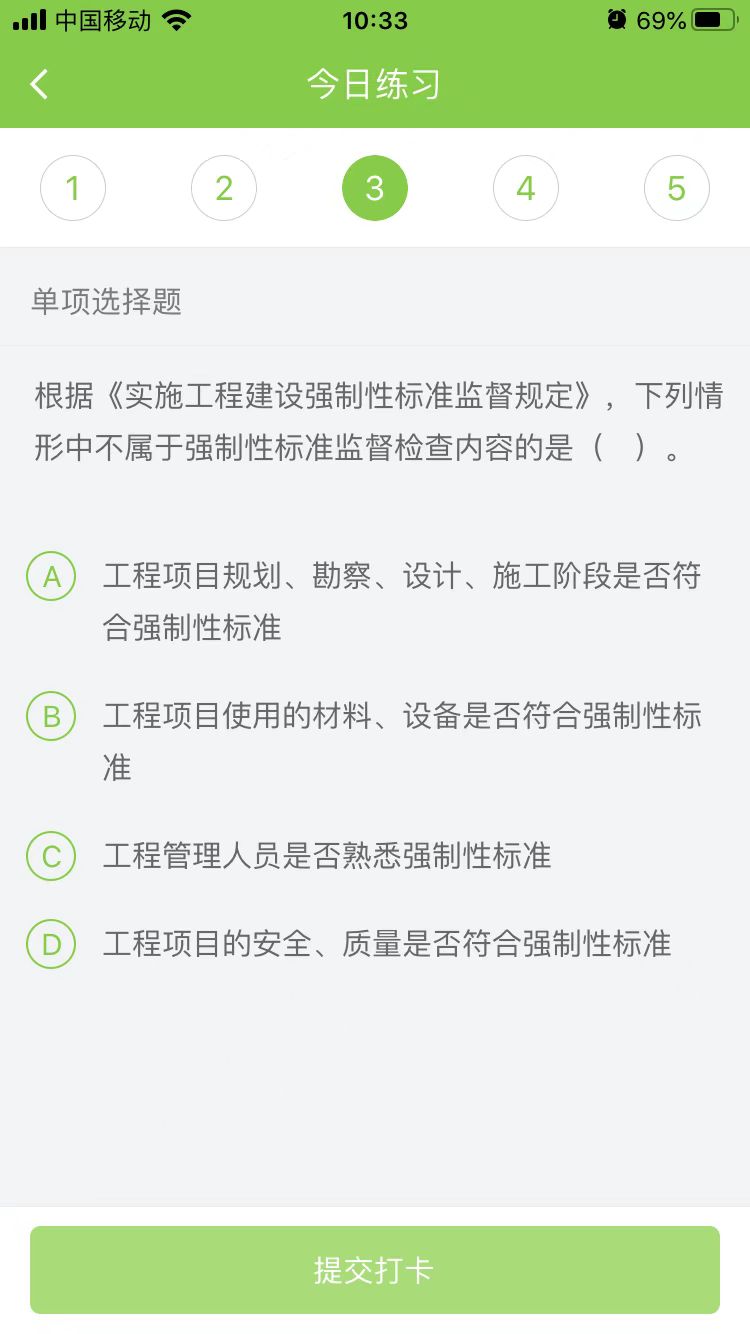The width and height of the screenshot is (750, 1334).
Task: Jump to question 4
Action: coord(526,188)
